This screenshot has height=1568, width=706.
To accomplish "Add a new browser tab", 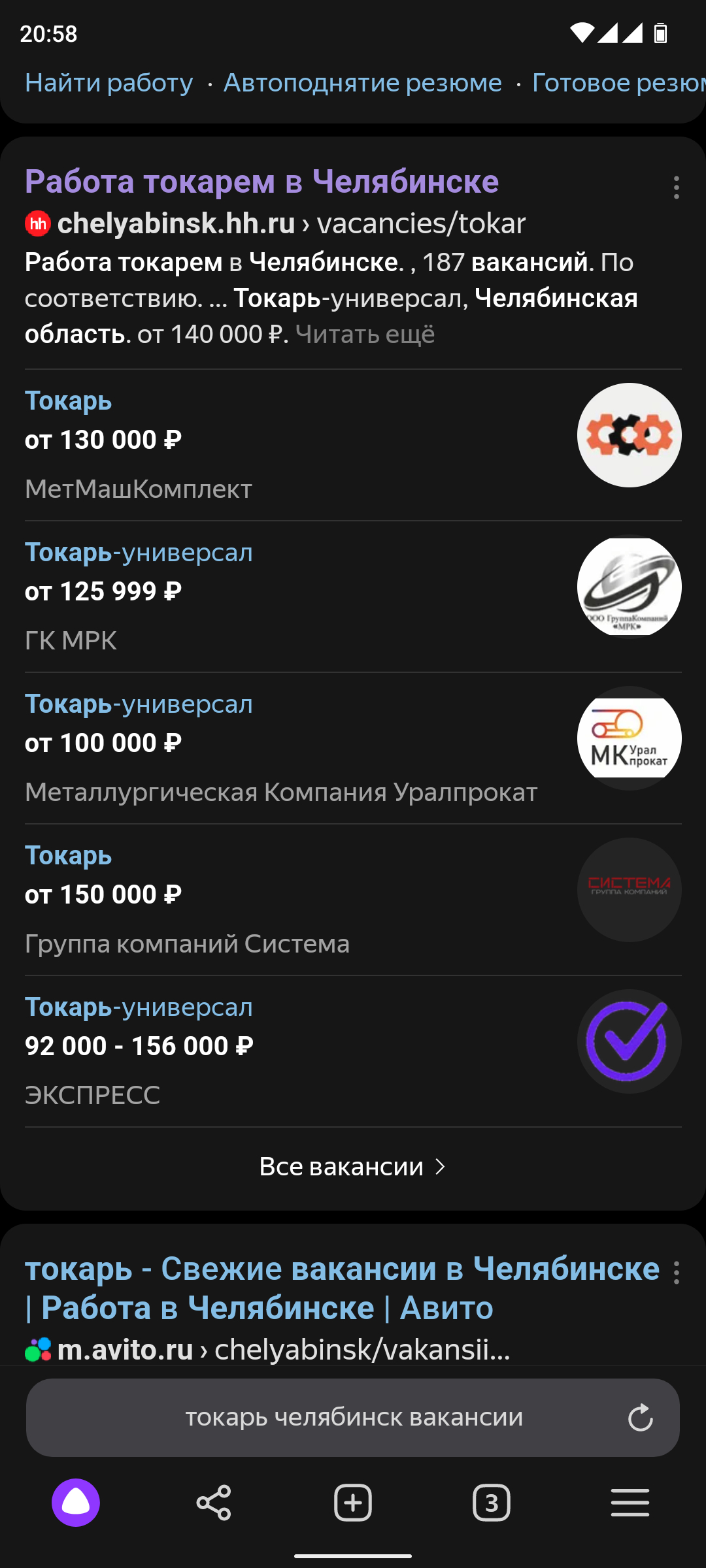I will [x=353, y=1503].
